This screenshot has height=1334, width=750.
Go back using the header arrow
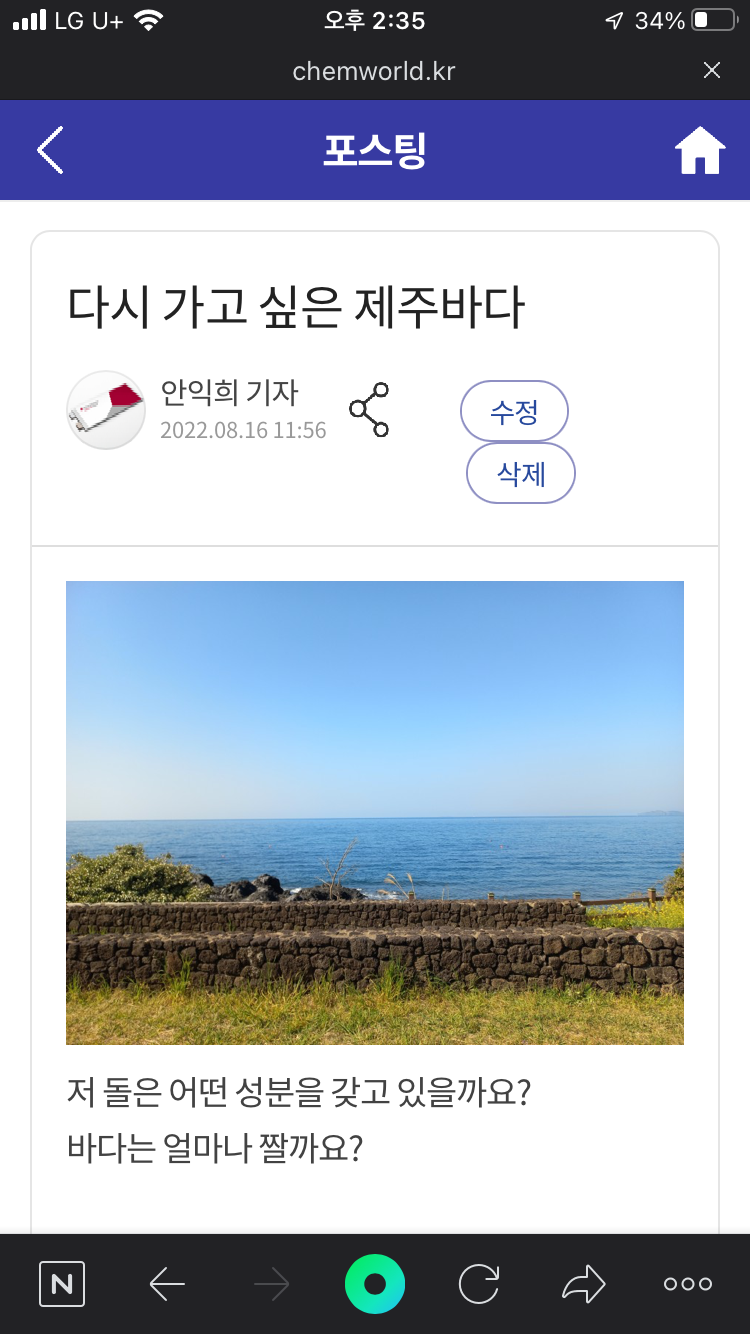[50, 151]
